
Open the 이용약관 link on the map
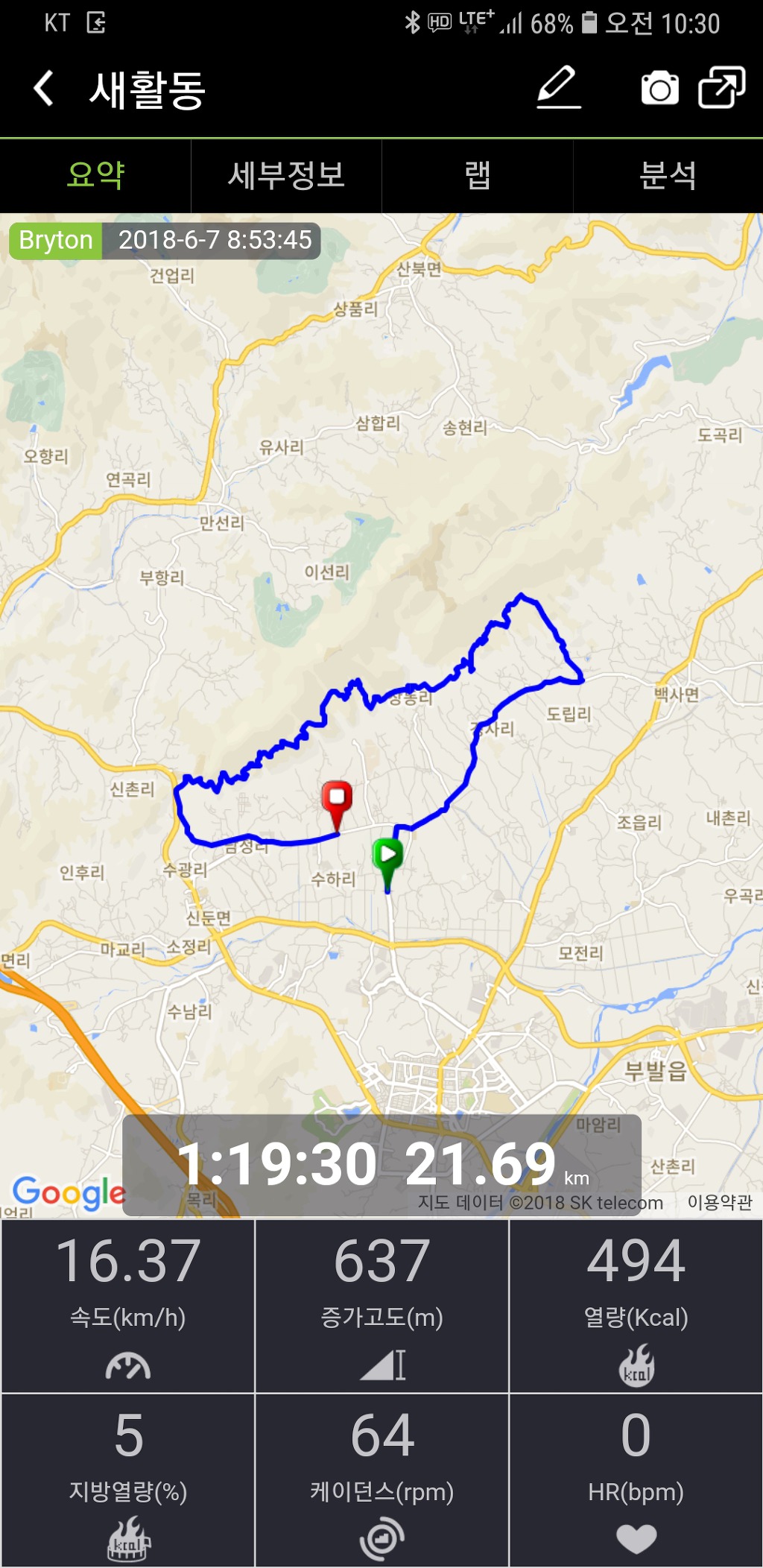click(719, 1202)
